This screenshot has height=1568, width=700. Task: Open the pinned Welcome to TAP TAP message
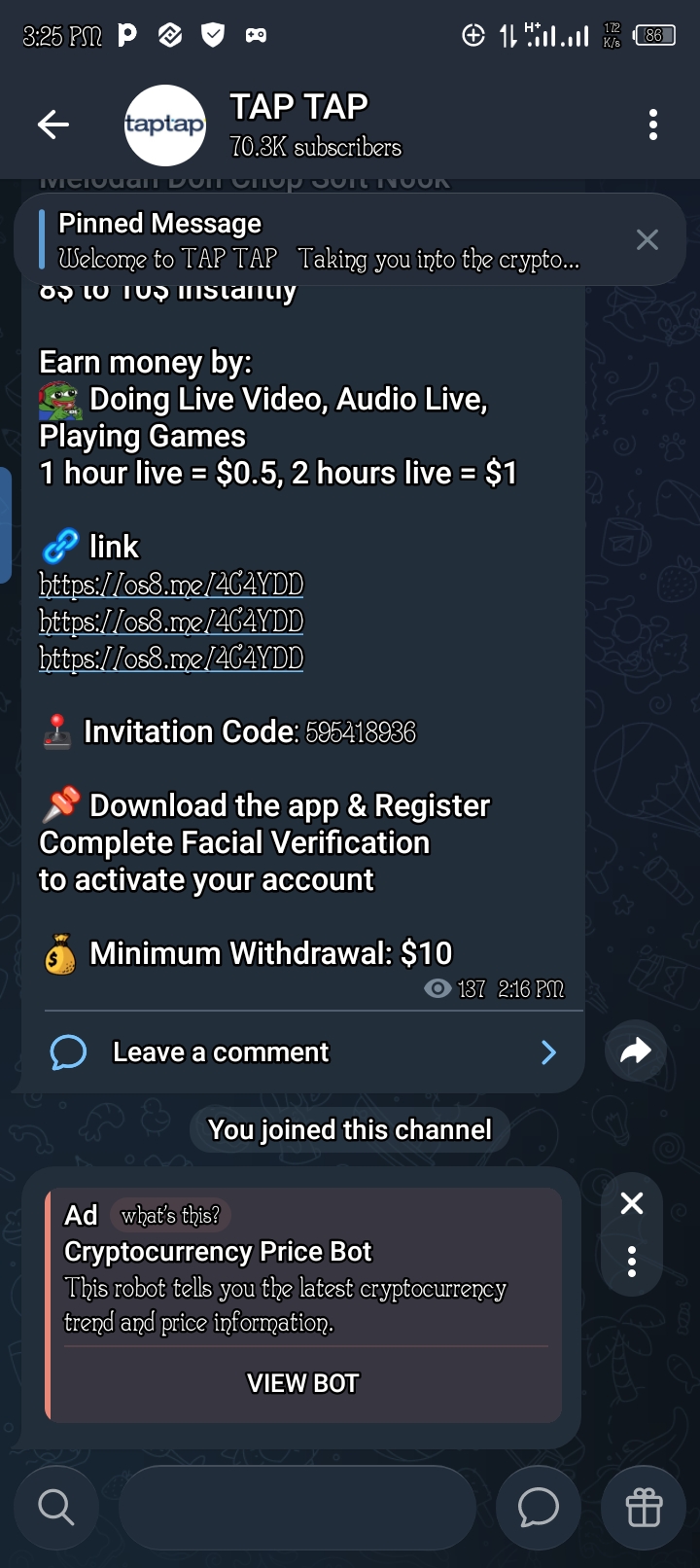coord(321,240)
